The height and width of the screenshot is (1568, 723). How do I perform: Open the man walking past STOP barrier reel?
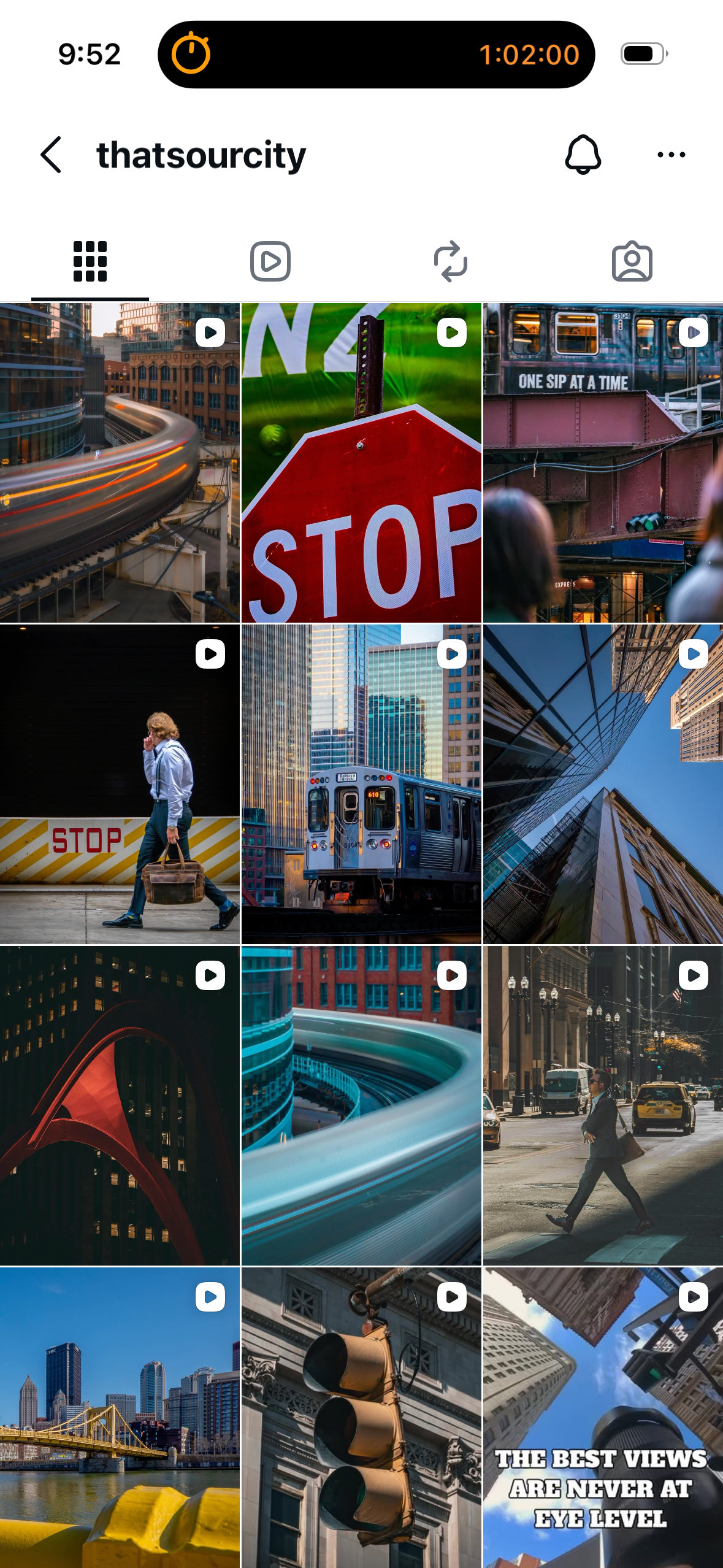coord(120,784)
